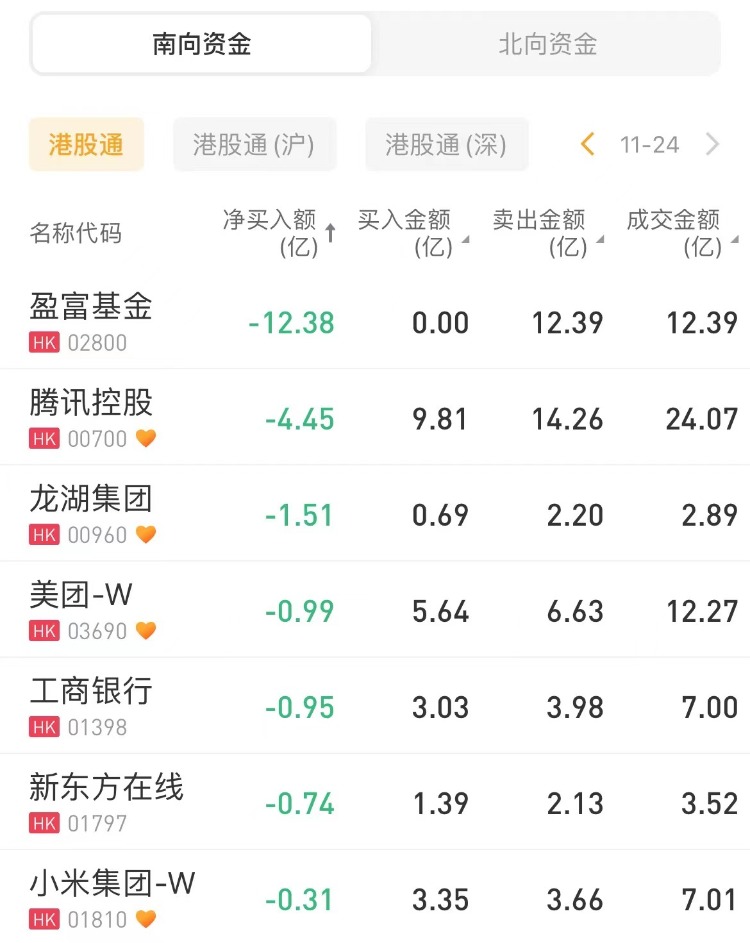The height and width of the screenshot is (943, 750).
Task: Select the 港股通 filter chip
Action: tap(86, 145)
